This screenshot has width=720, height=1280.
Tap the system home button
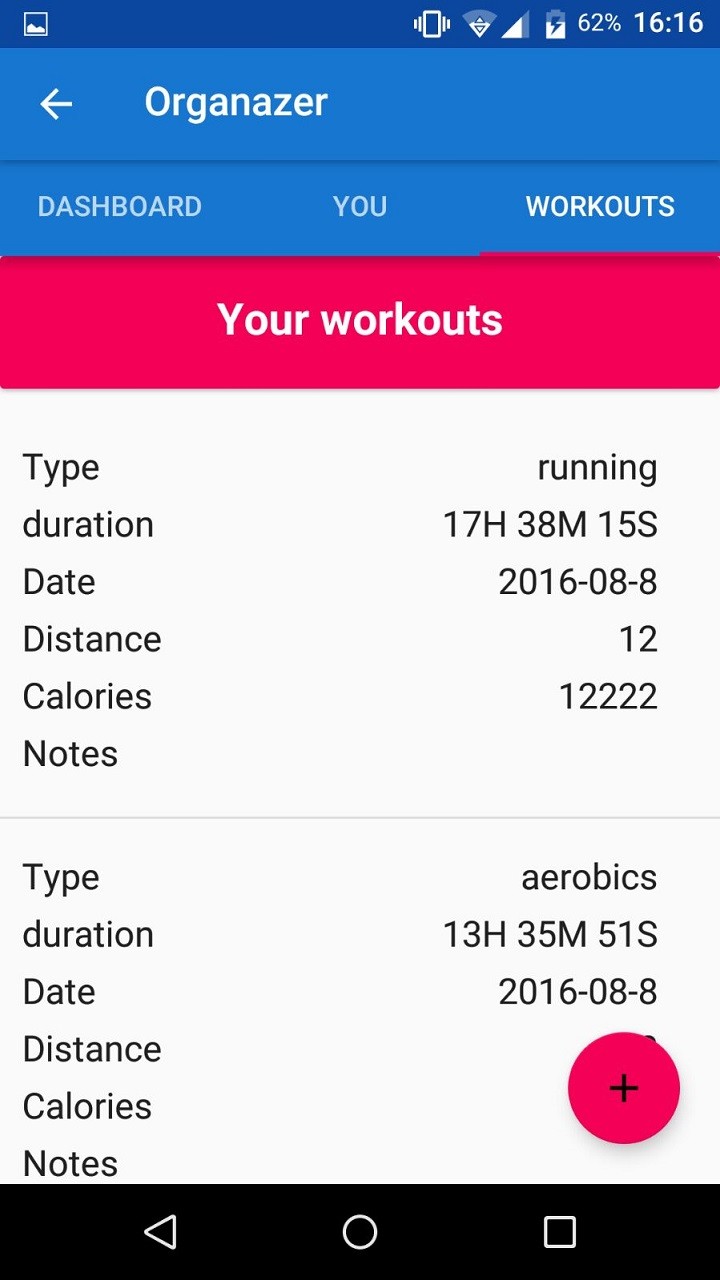tap(360, 1232)
